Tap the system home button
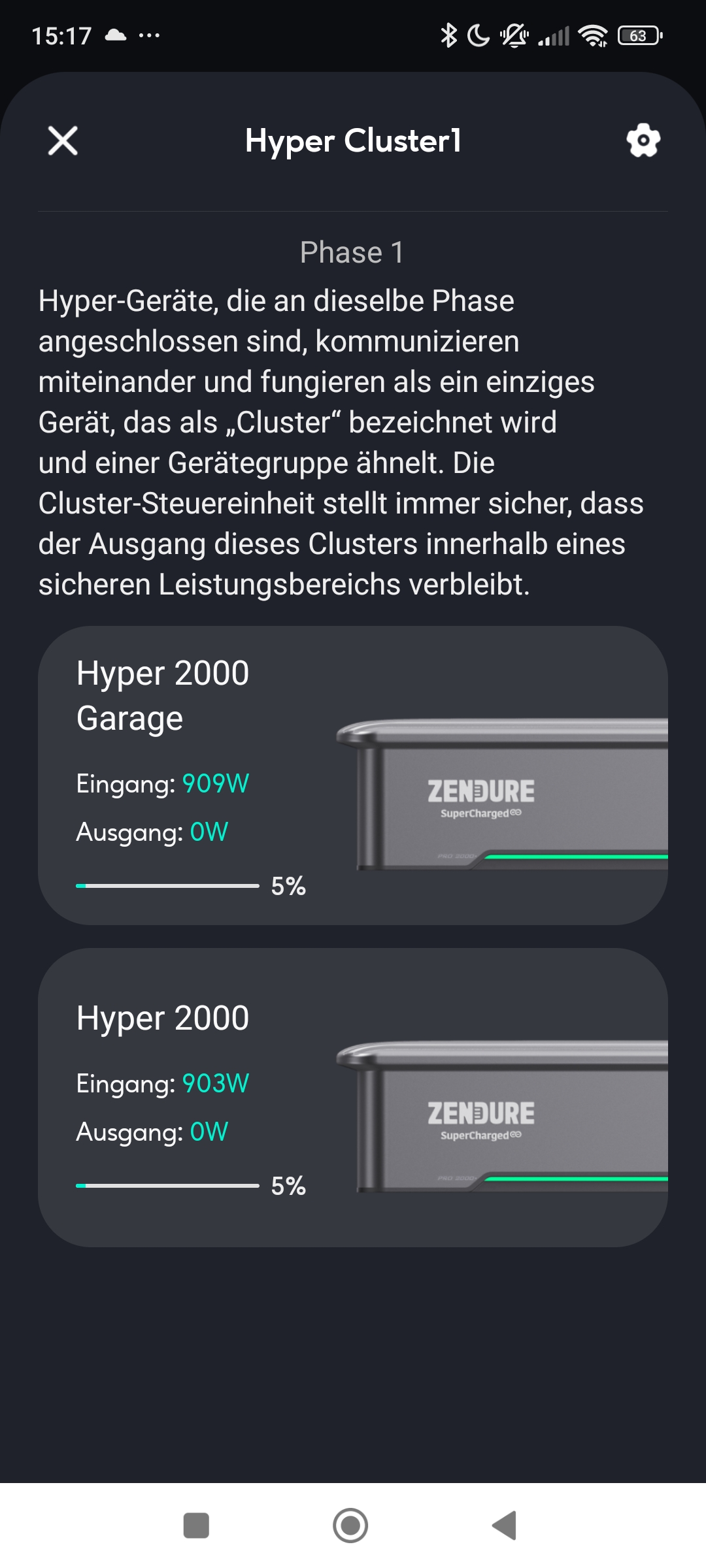 tap(350, 1526)
